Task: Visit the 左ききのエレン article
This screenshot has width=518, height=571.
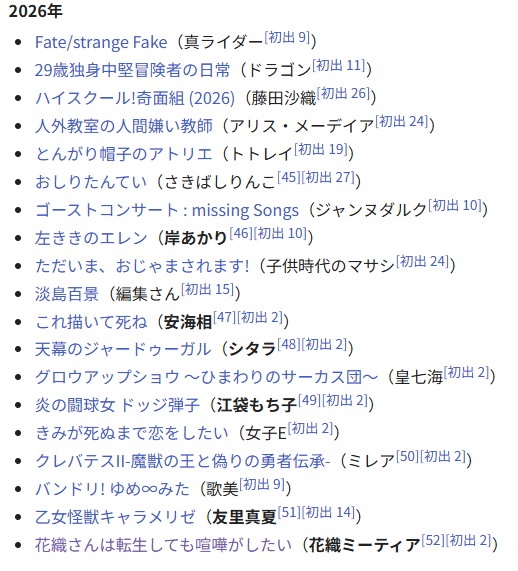Action: click(91, 238)
